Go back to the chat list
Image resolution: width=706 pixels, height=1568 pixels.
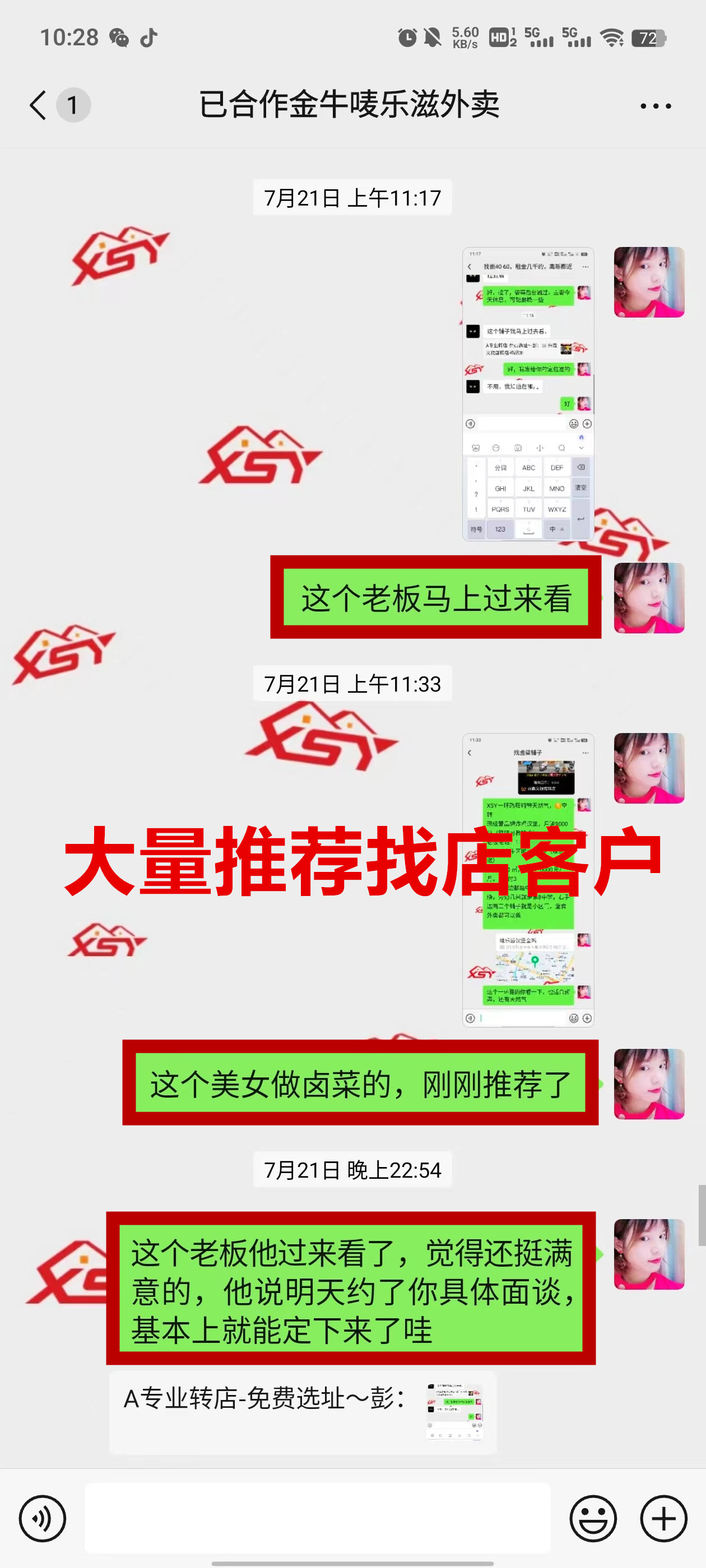point(38,105)
